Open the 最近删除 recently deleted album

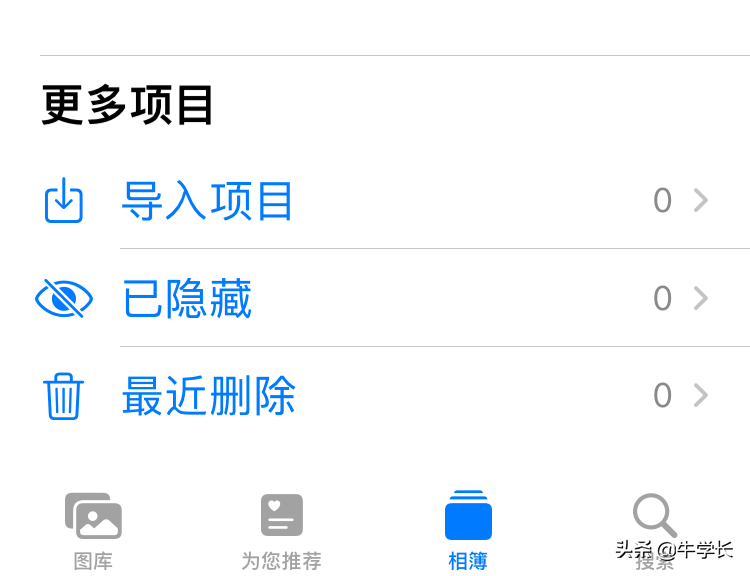[208, 396]
